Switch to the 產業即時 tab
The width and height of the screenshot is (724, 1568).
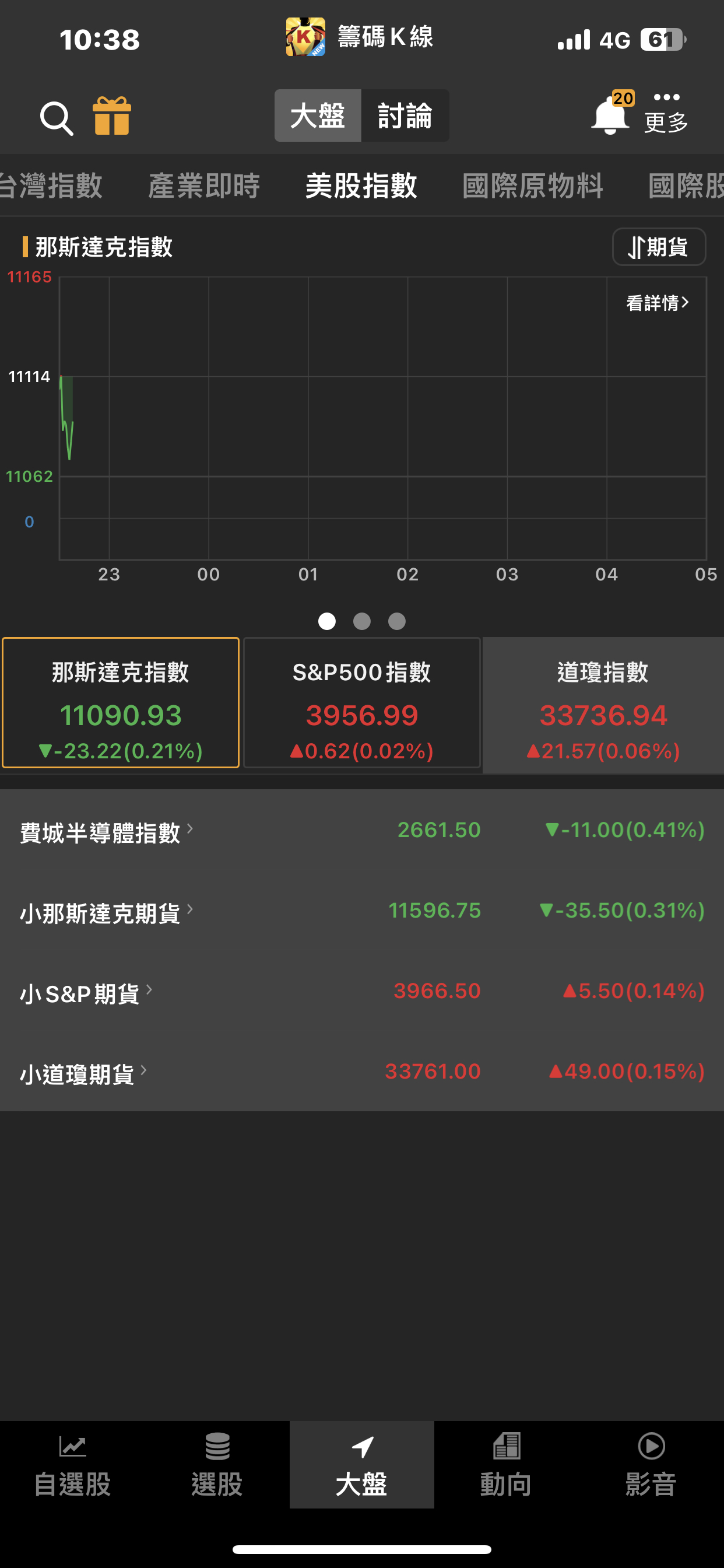click(204, 185)
